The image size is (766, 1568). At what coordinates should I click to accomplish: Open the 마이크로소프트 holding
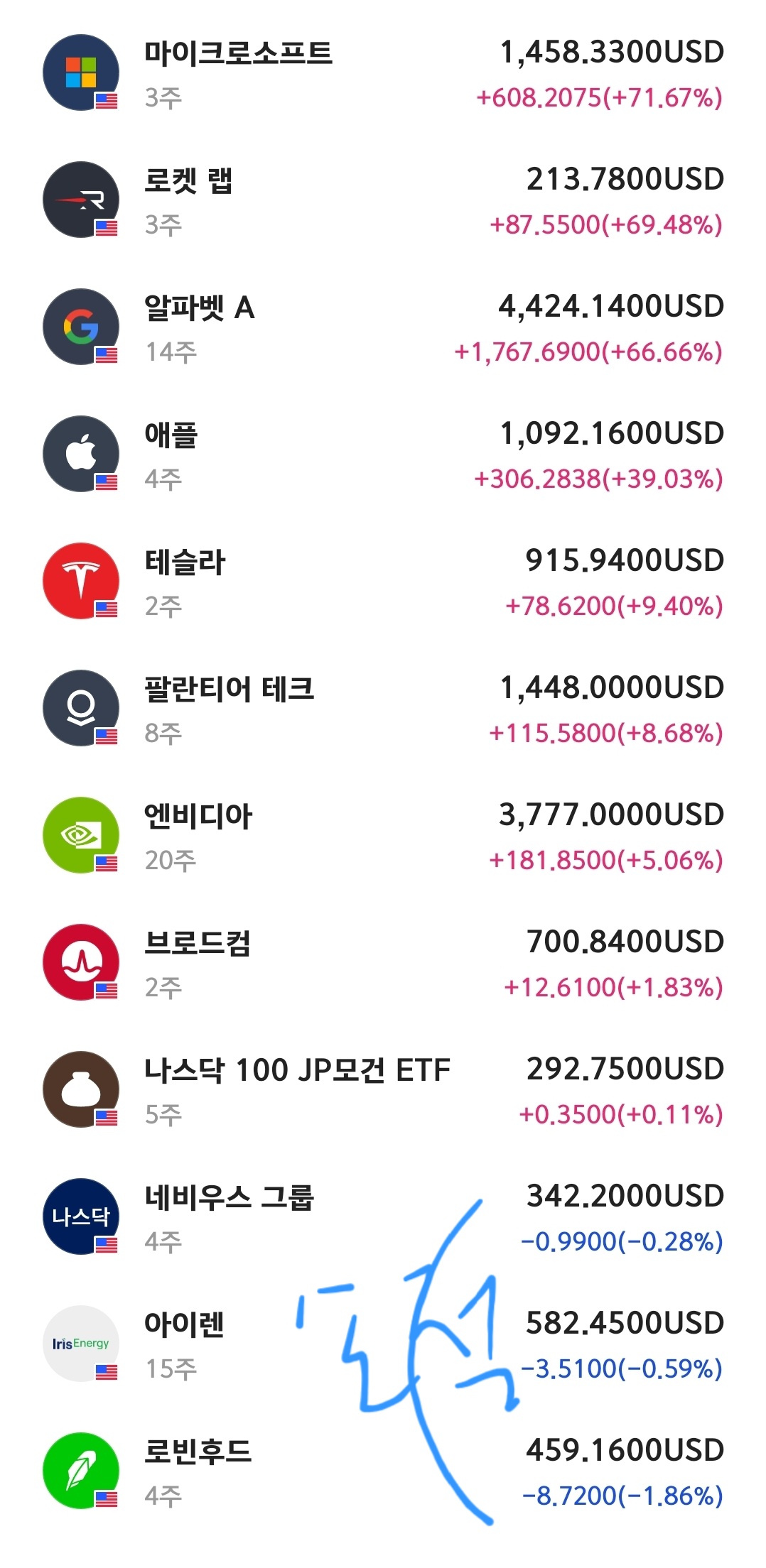click(x=383, y=74)
